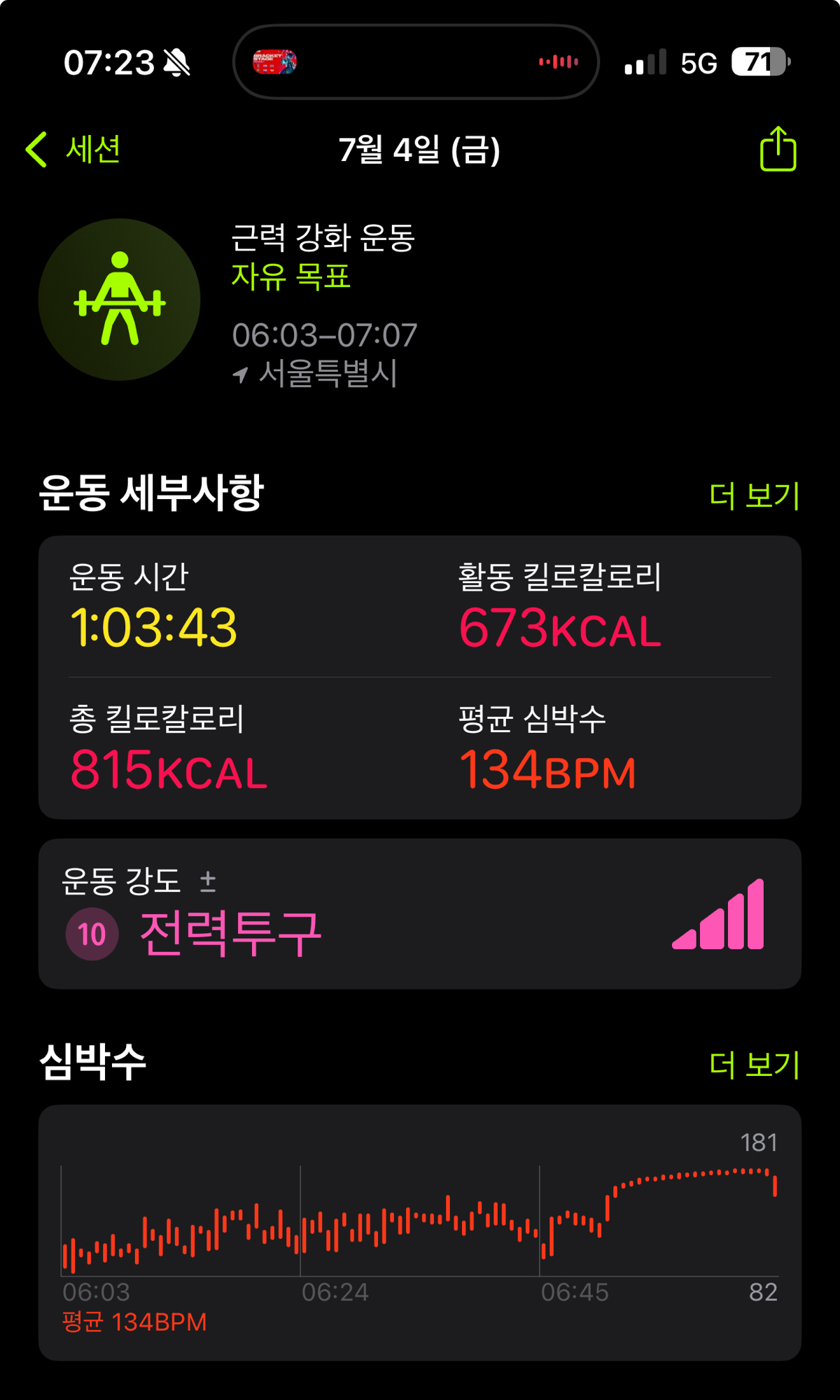The height and width of the screenshot is (1400, 840).
Task: Open 더 보기 for 심박수
Action: (754, 1064)
